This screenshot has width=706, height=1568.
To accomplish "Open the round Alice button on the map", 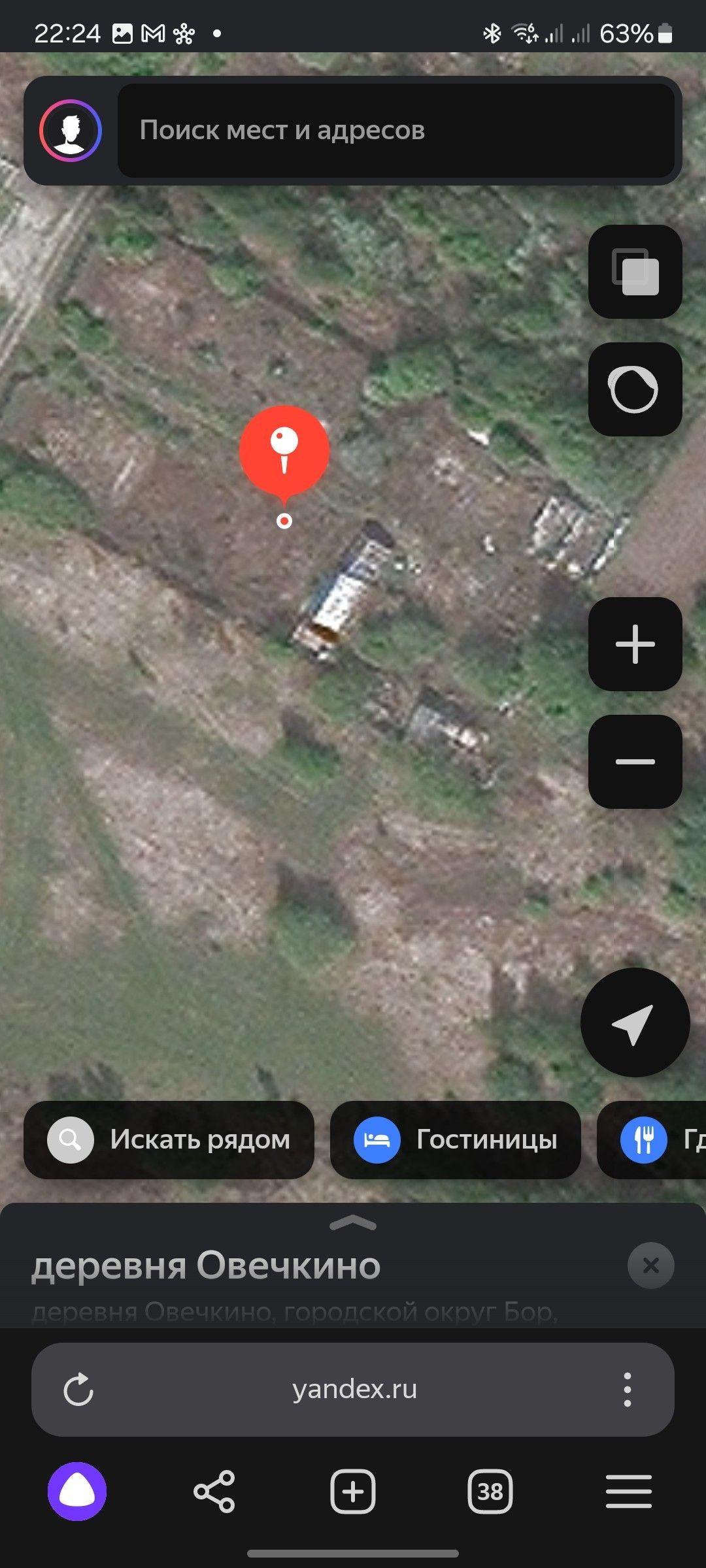I will click(635, 389).
